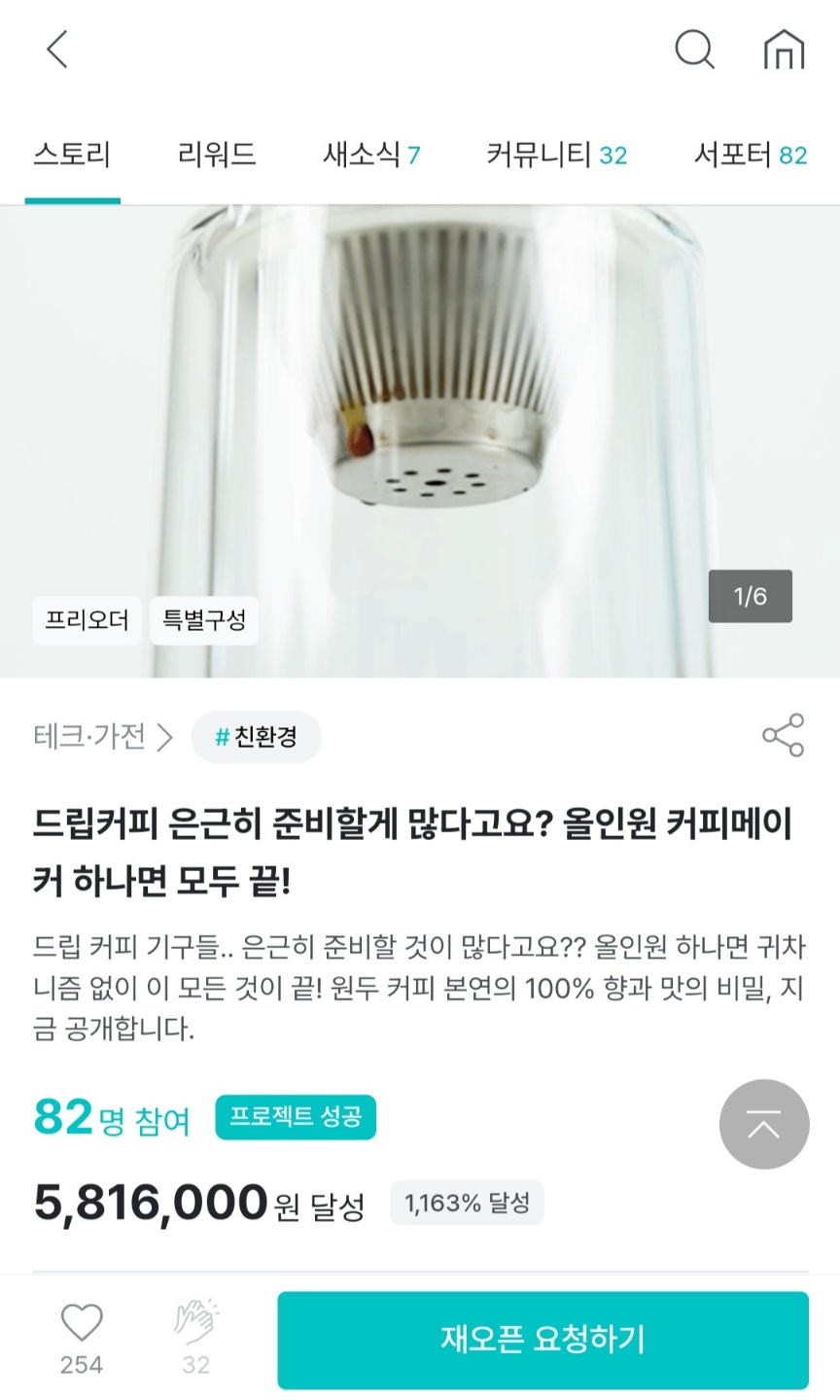Image resolution: width=840 pixels, height=1400 pixels.
Task: Open search with the magnifier icon
Action: pos(694,49)
